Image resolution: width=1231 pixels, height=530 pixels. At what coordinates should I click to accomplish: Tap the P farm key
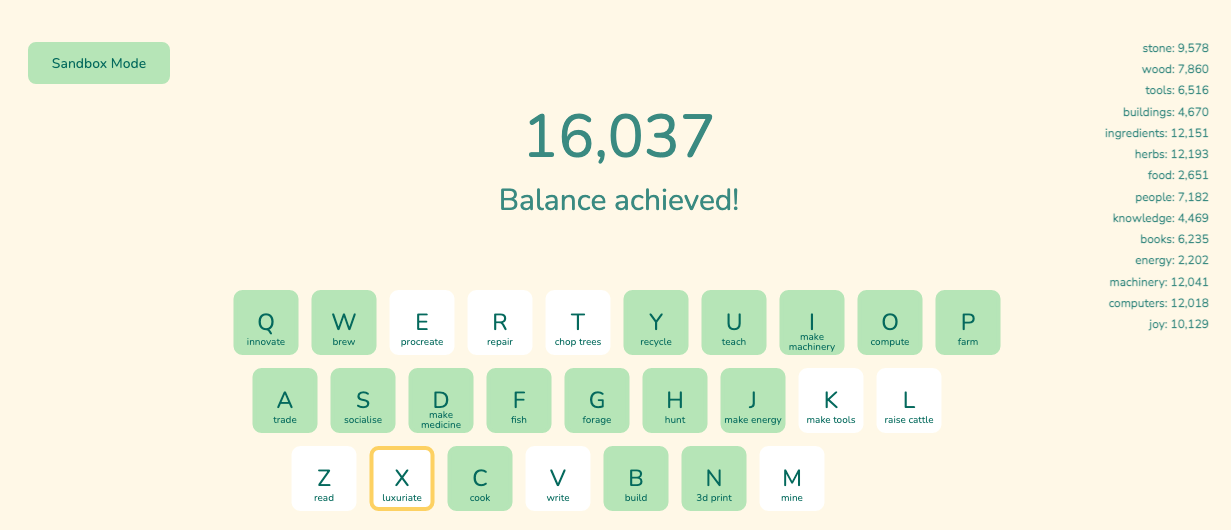coord(968,323)
